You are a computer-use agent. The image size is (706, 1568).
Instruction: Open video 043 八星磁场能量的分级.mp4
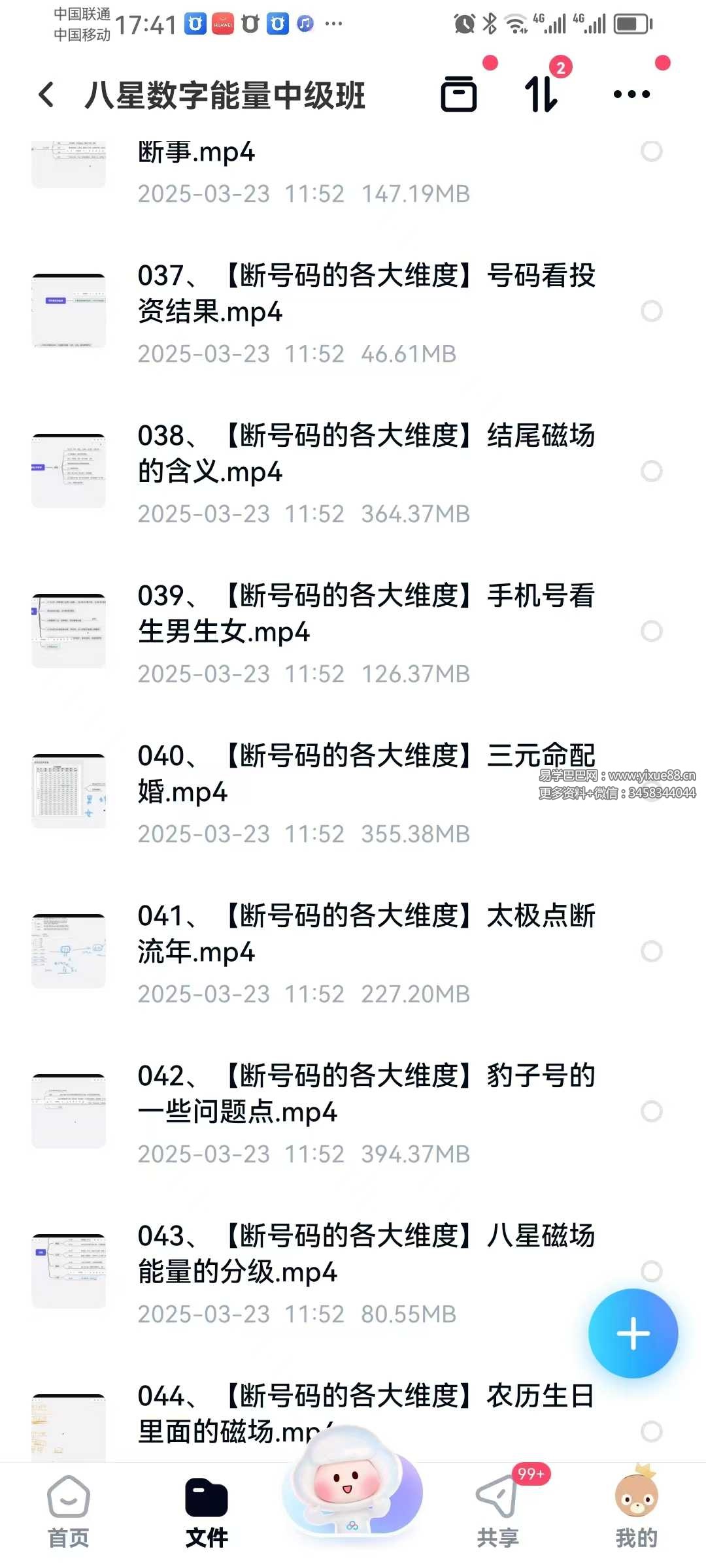366,1254
